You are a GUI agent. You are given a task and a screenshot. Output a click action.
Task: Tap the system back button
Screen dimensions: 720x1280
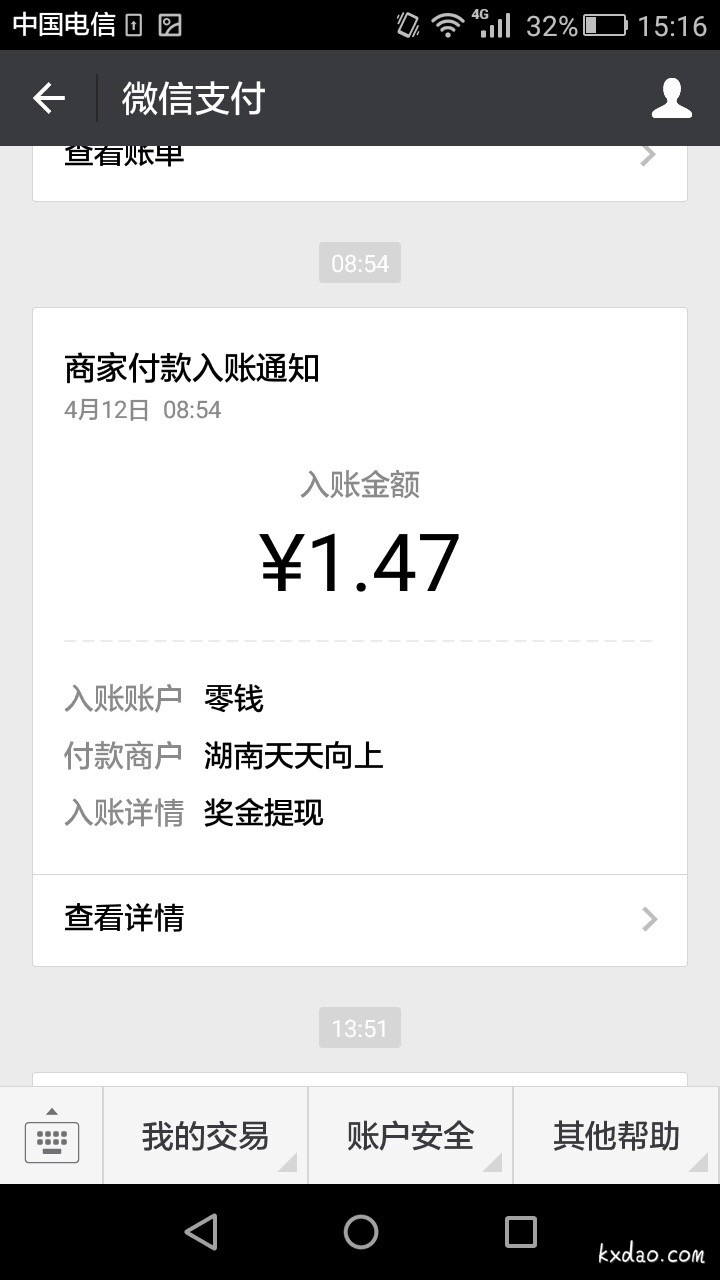tap(201, 1231)
